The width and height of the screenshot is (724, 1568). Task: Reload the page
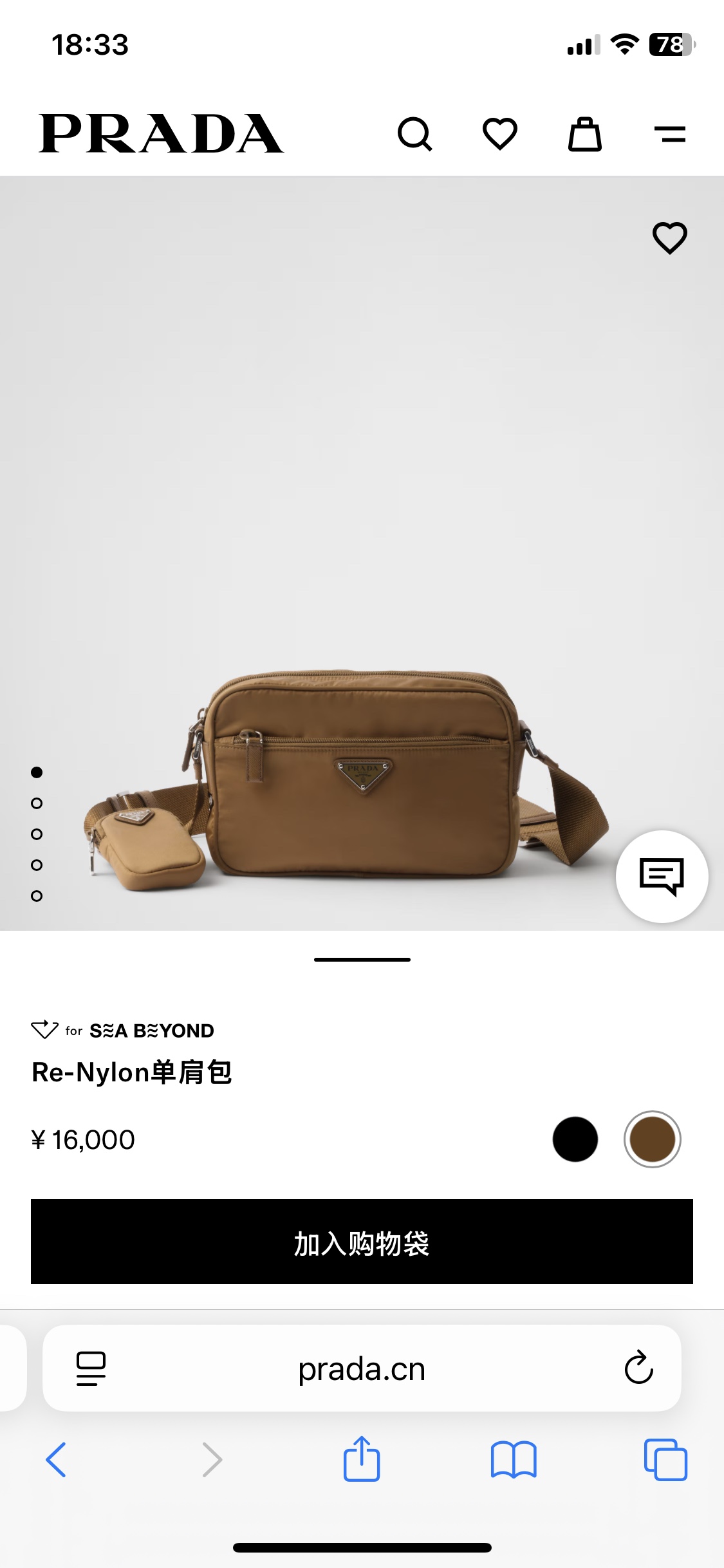(638, 1368)
